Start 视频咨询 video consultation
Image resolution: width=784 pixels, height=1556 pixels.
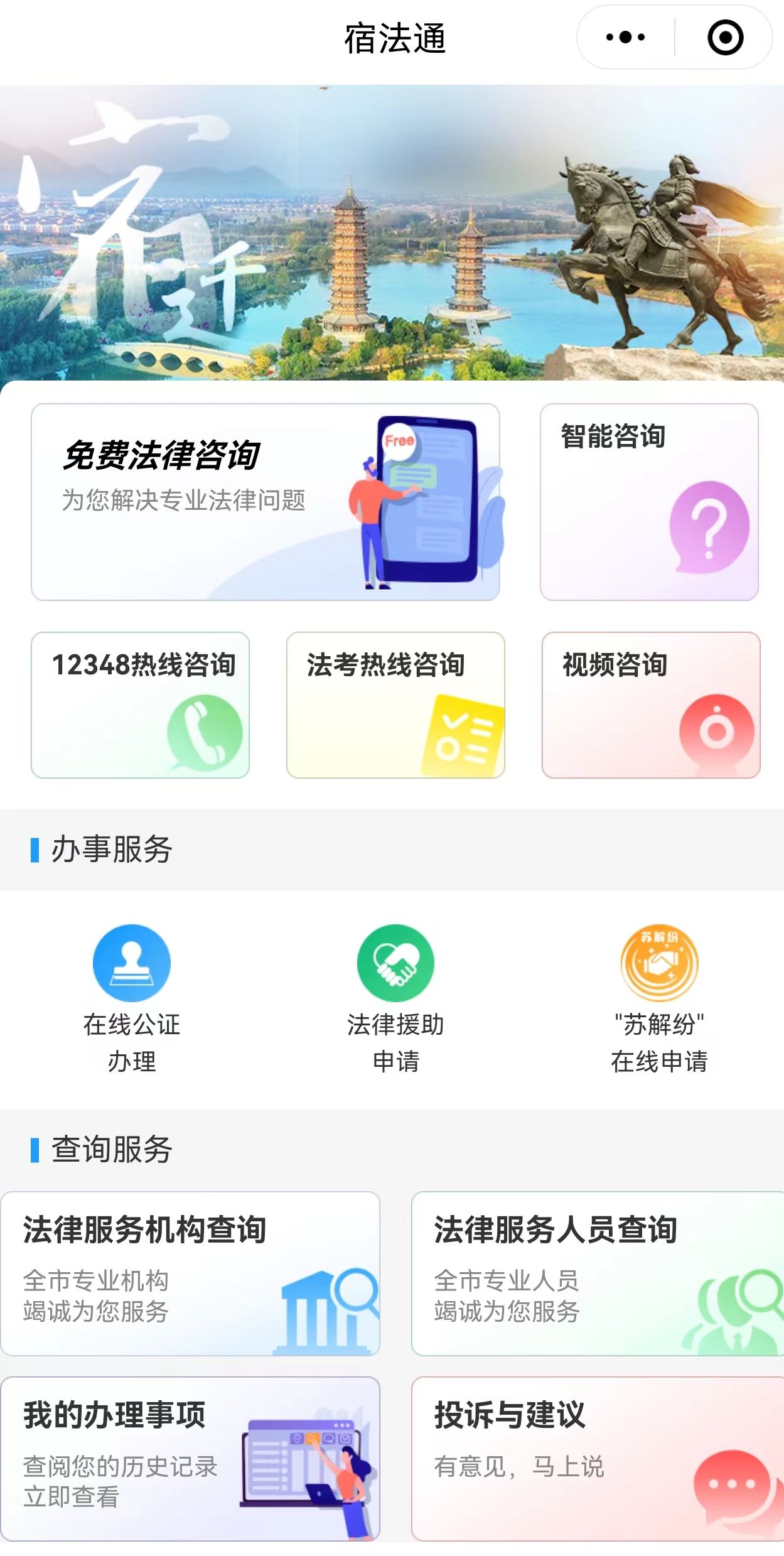click(651, 705)
